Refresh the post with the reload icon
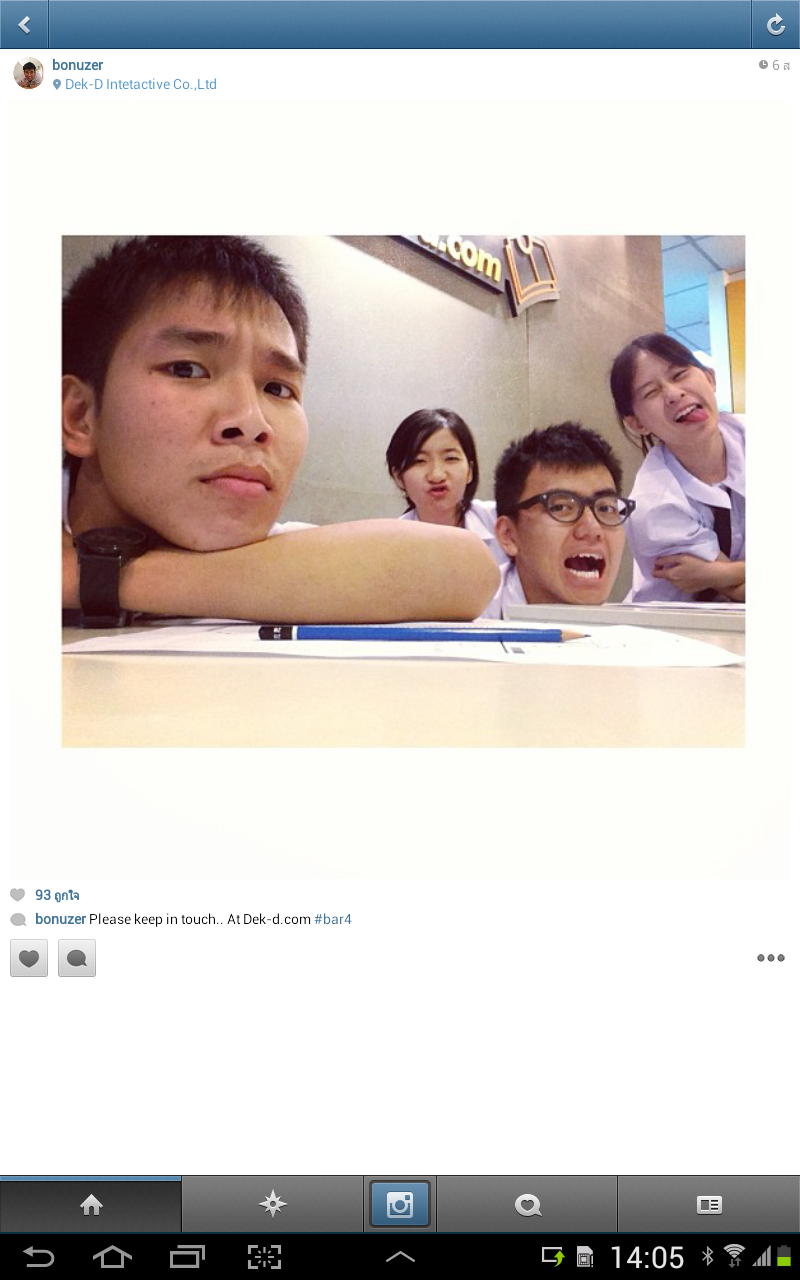 pyautogui.click(x=775, y=25)
